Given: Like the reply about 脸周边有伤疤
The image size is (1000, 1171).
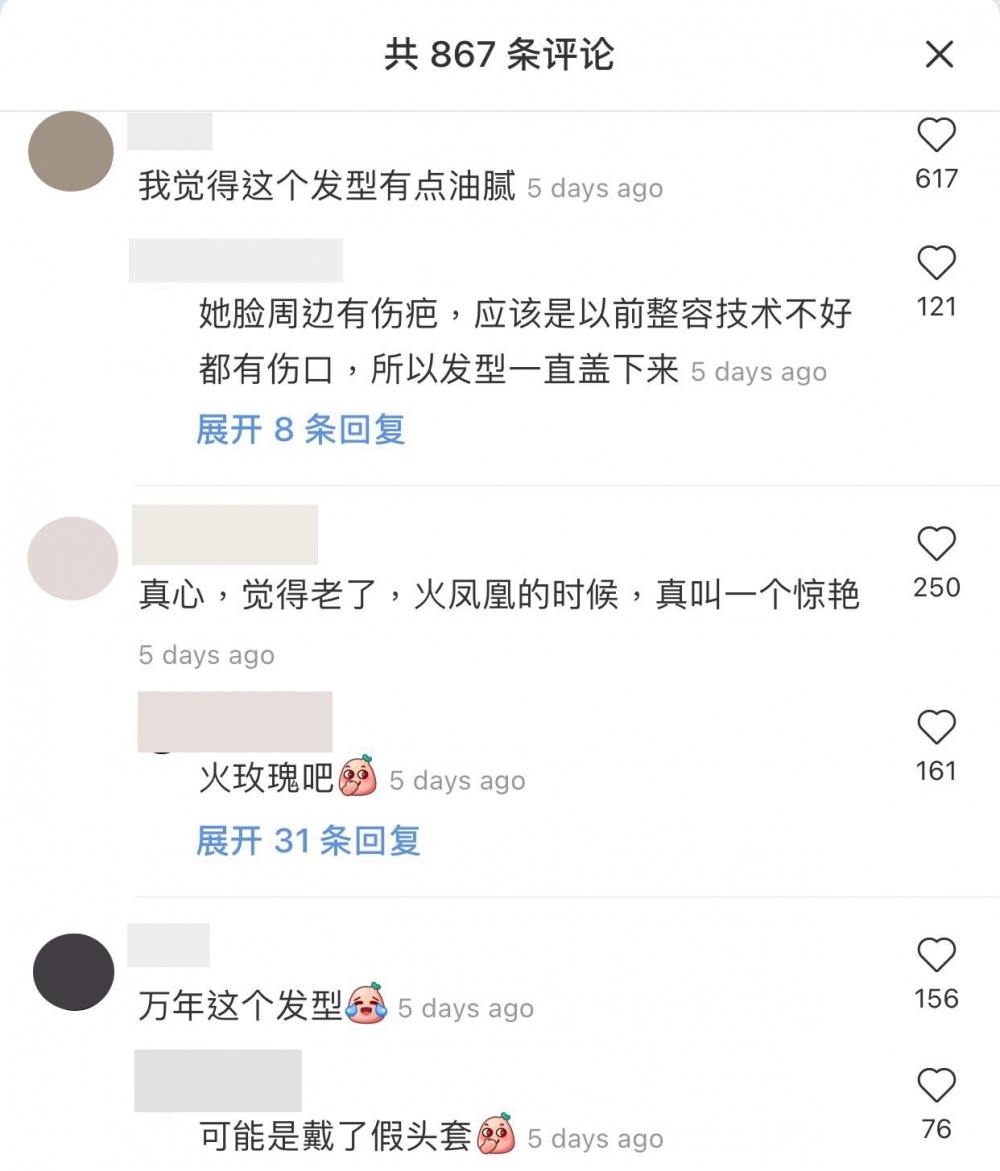Looking at the screenshot, I should 936,264.
